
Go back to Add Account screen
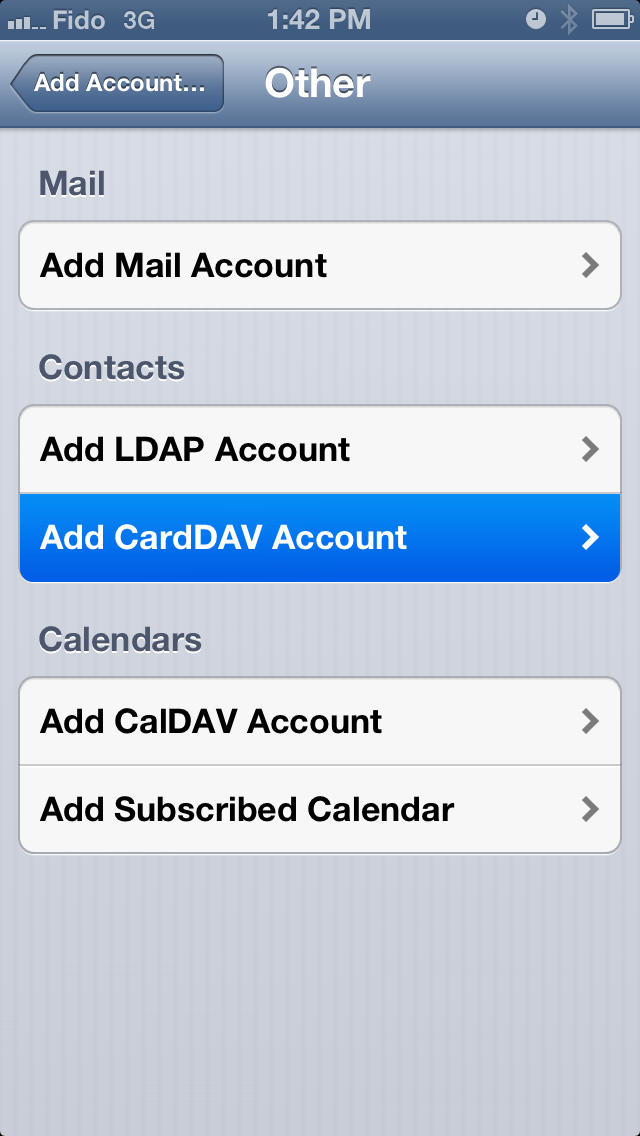click(x=118, y=83)
